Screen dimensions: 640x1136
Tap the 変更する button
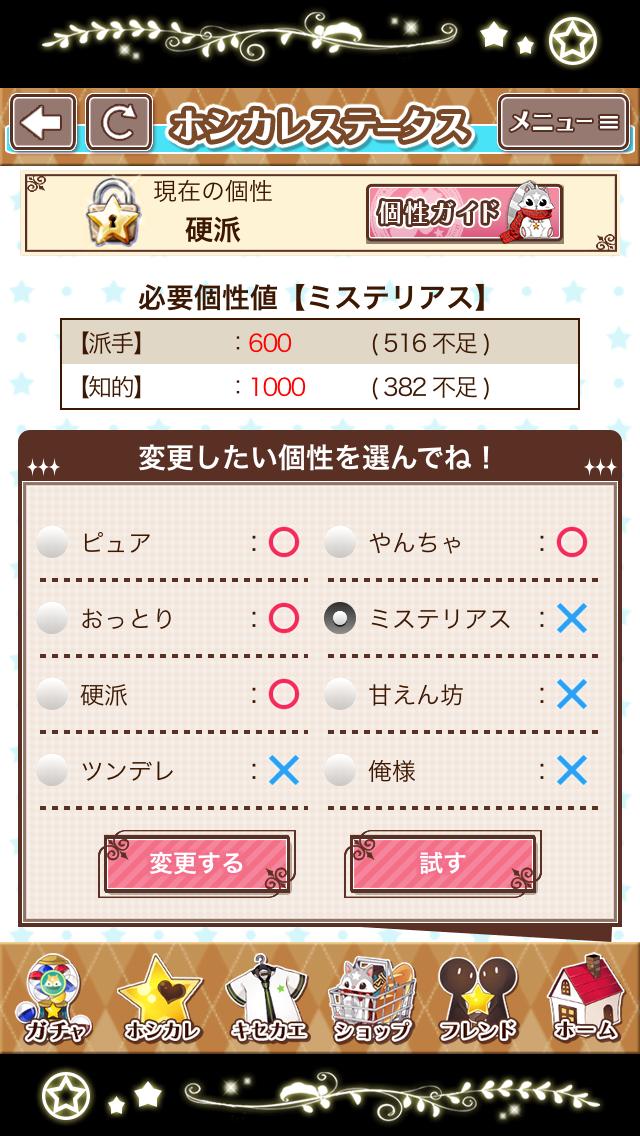[x=197, y=864]
